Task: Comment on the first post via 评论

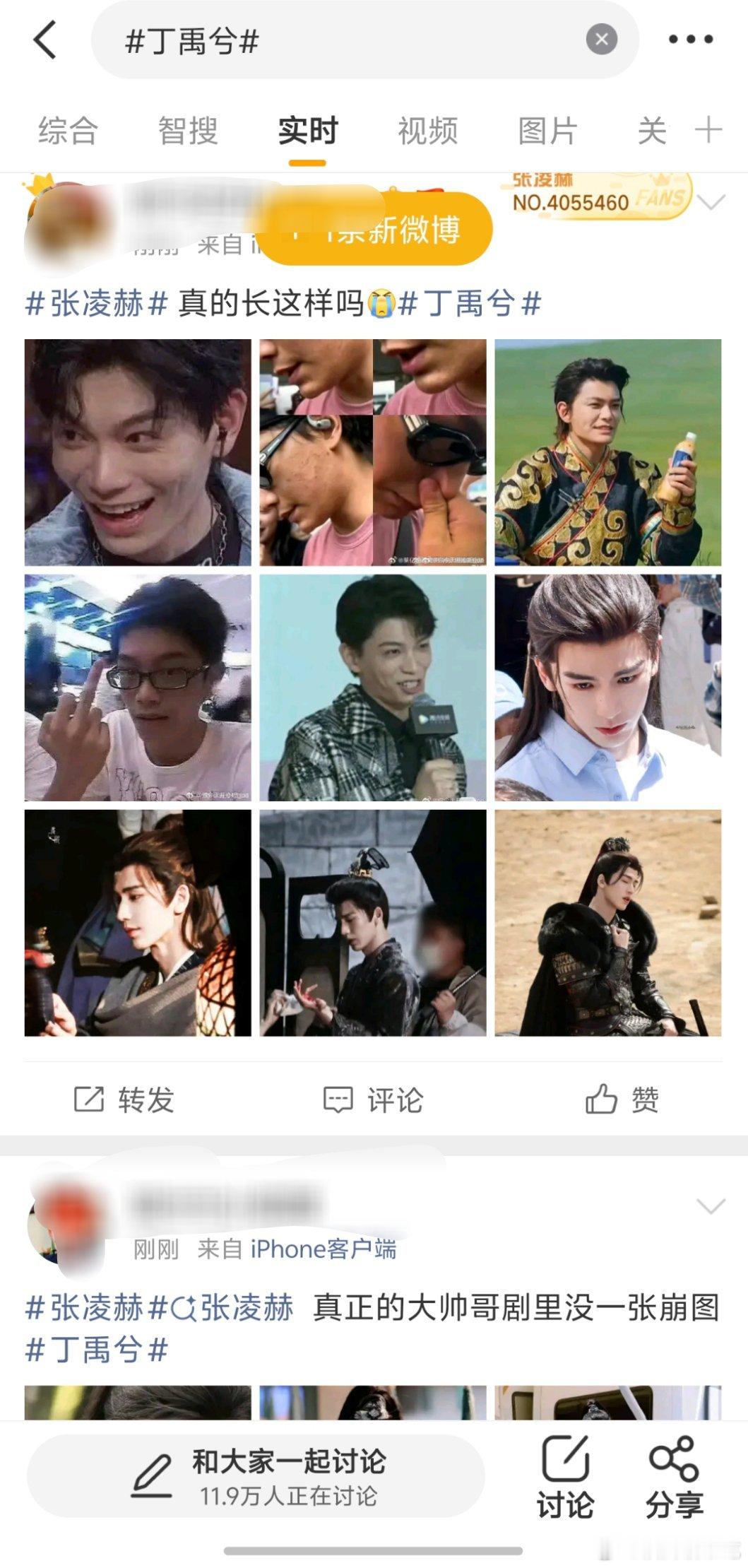Action: [373, 1100]
